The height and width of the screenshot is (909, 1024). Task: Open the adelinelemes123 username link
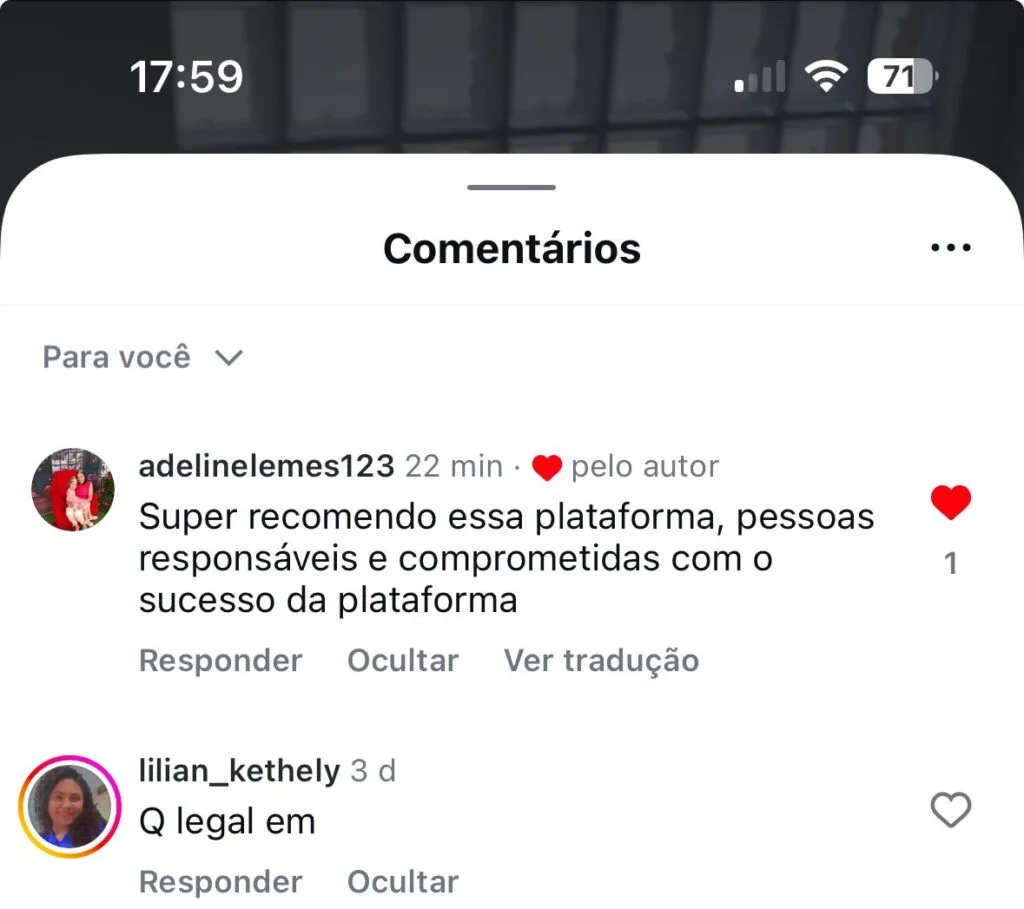[266, 466]
